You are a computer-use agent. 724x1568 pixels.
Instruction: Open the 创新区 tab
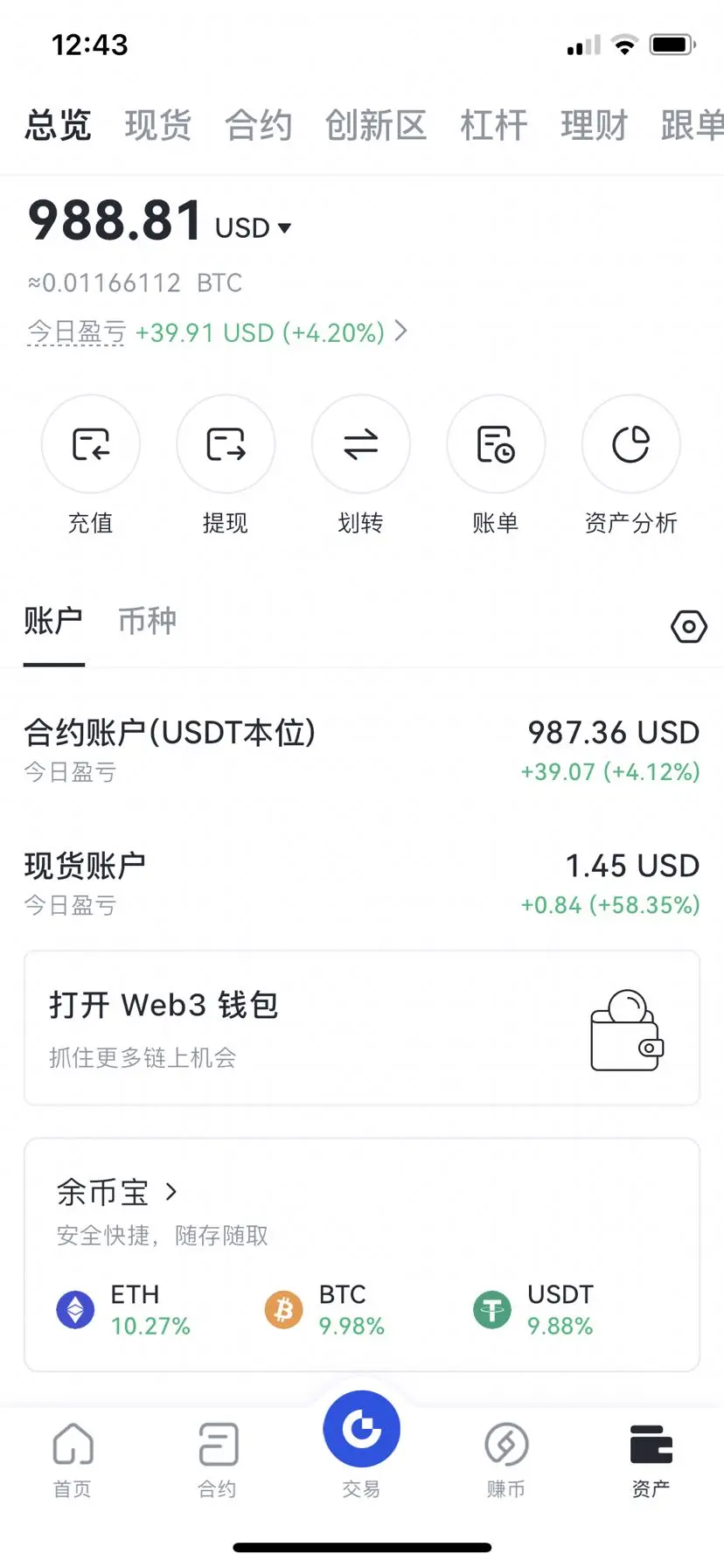(x=376, y=125)
